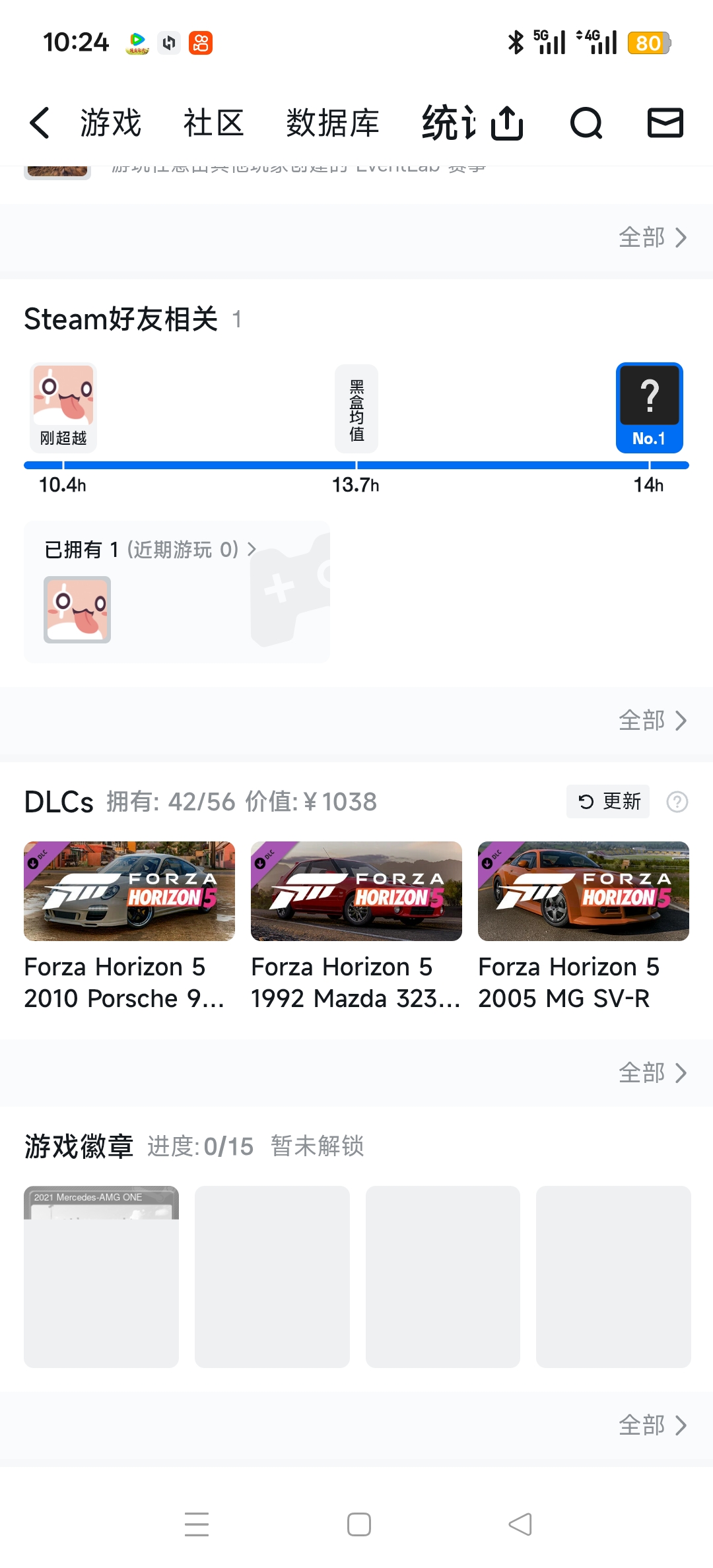View all DLCs via 全部

tap(652, 1073)
